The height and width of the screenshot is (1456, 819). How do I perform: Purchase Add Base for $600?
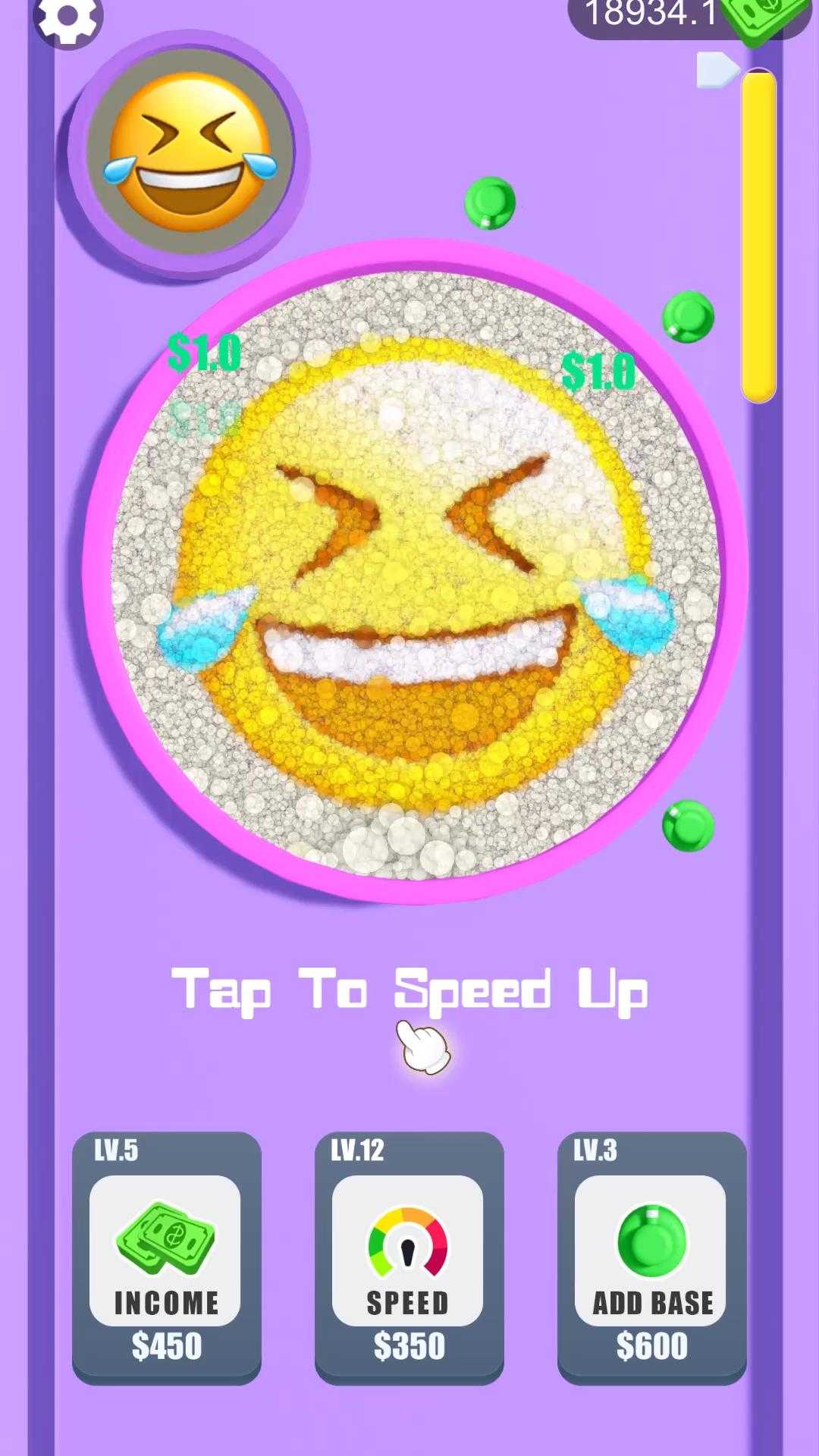tap(651, 1257)
